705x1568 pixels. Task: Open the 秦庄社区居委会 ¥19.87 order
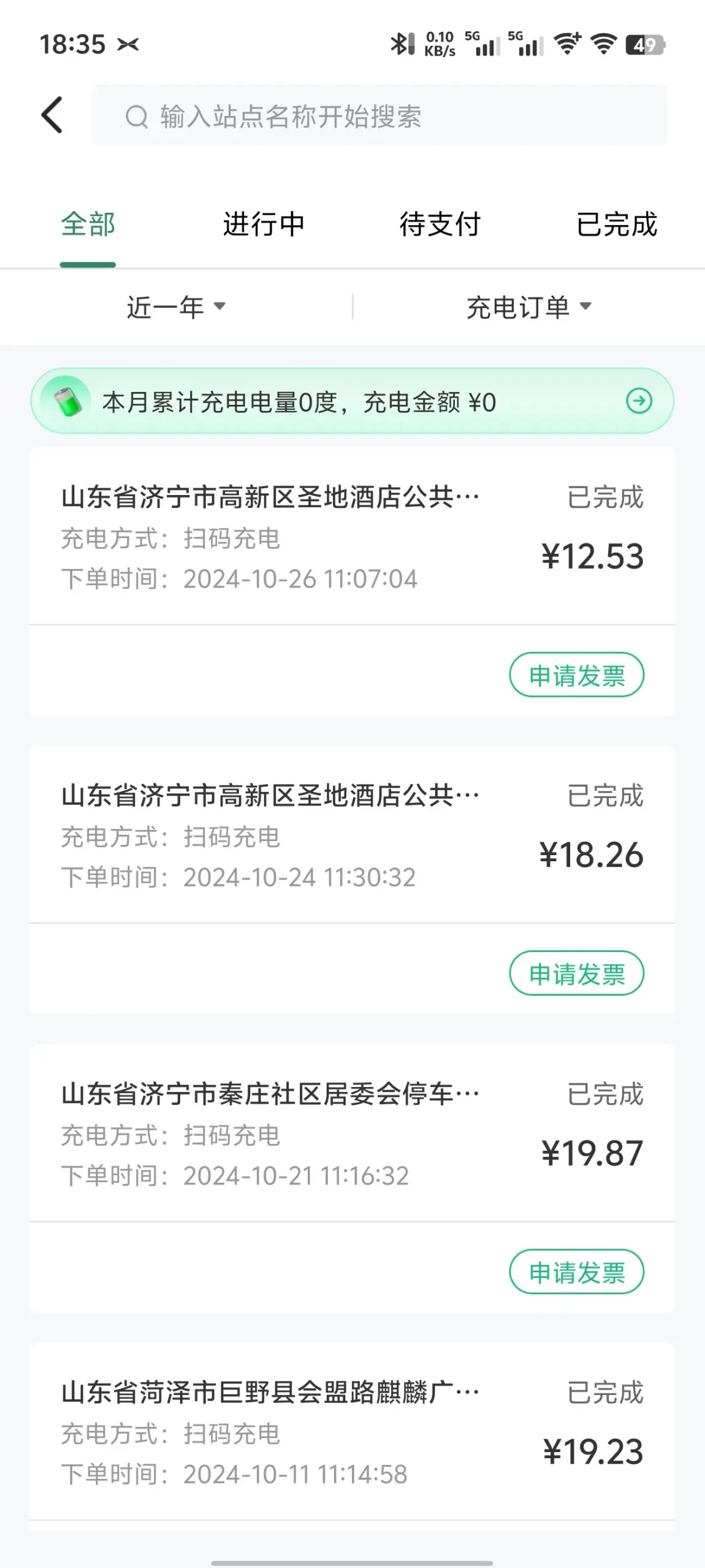point(352,1134)
